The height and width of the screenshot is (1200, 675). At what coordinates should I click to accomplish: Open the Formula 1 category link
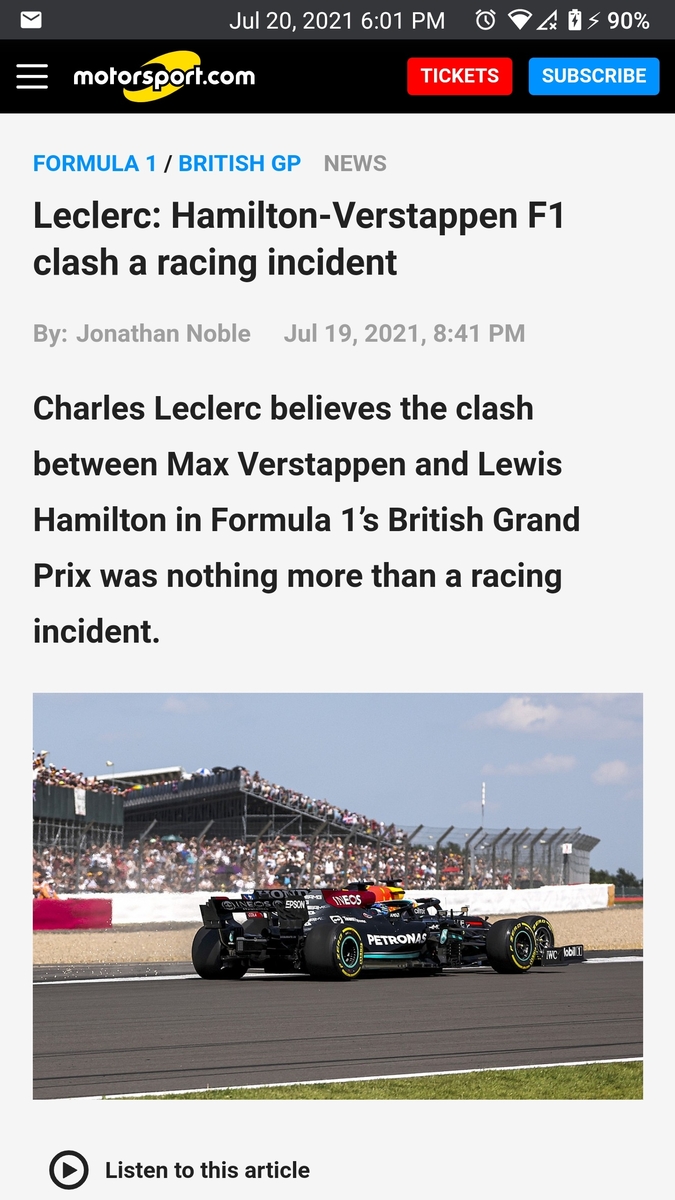[x=95, y=163]
